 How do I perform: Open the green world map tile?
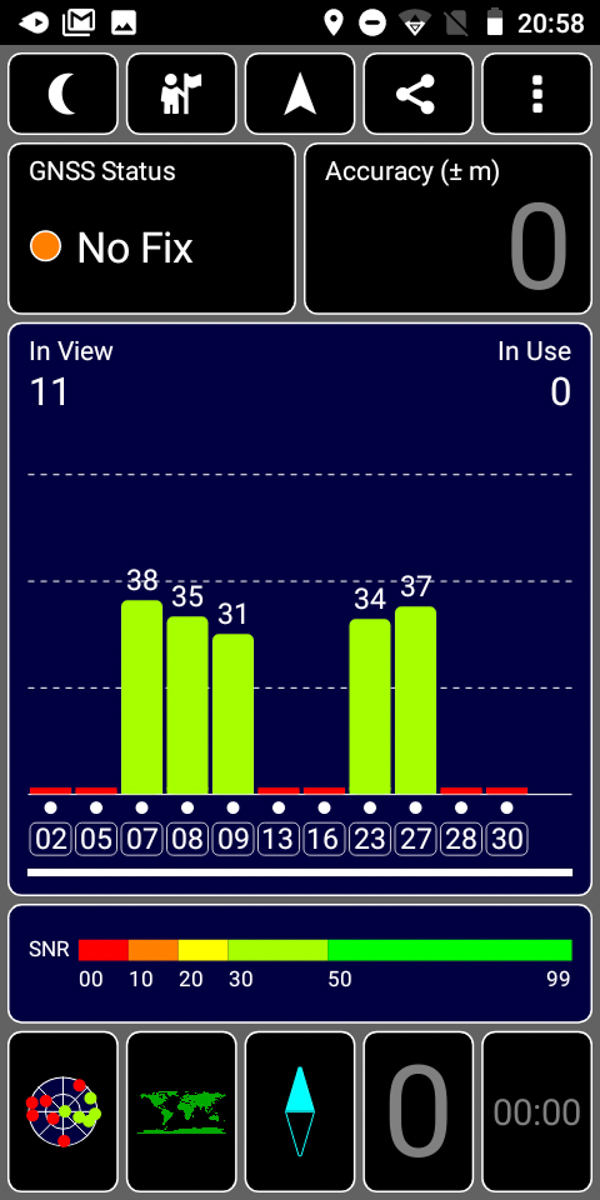click(x=181, y=1112)
